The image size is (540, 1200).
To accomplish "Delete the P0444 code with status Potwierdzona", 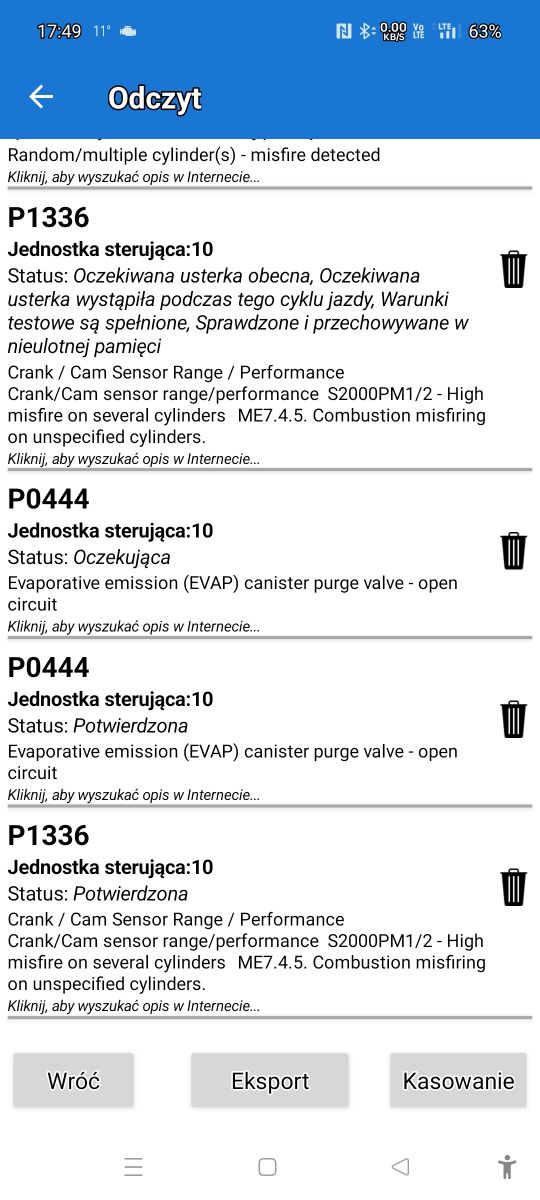I will pos(513,719).
